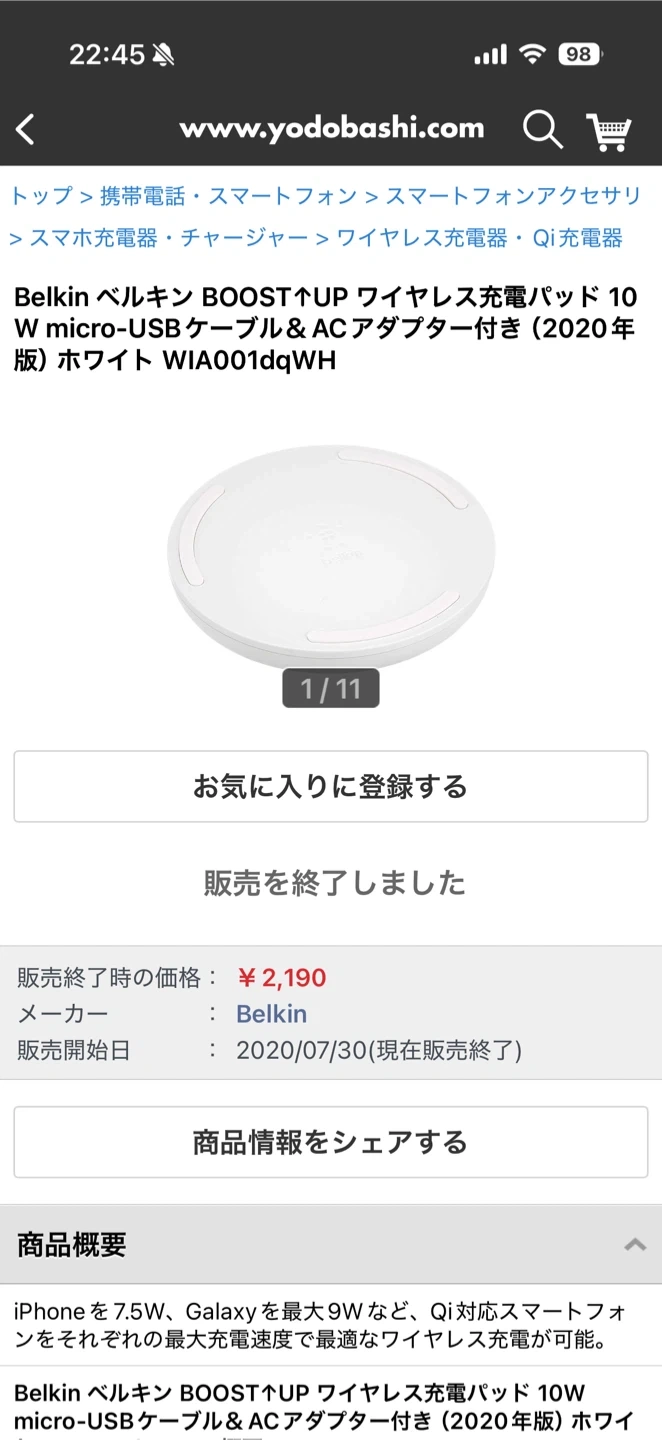662x1440 pixels.
Task: Open the 携帯電話・スマートフォン breadcrumb
Action: coord(228,196)
